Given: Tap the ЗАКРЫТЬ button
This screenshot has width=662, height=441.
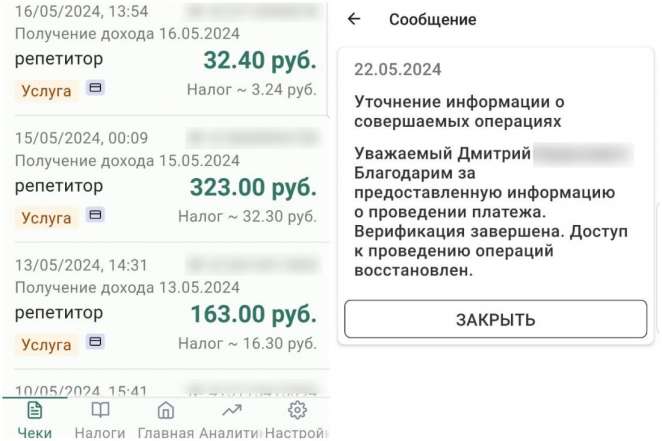Looking at the screenshot, I should pos(495,320).
